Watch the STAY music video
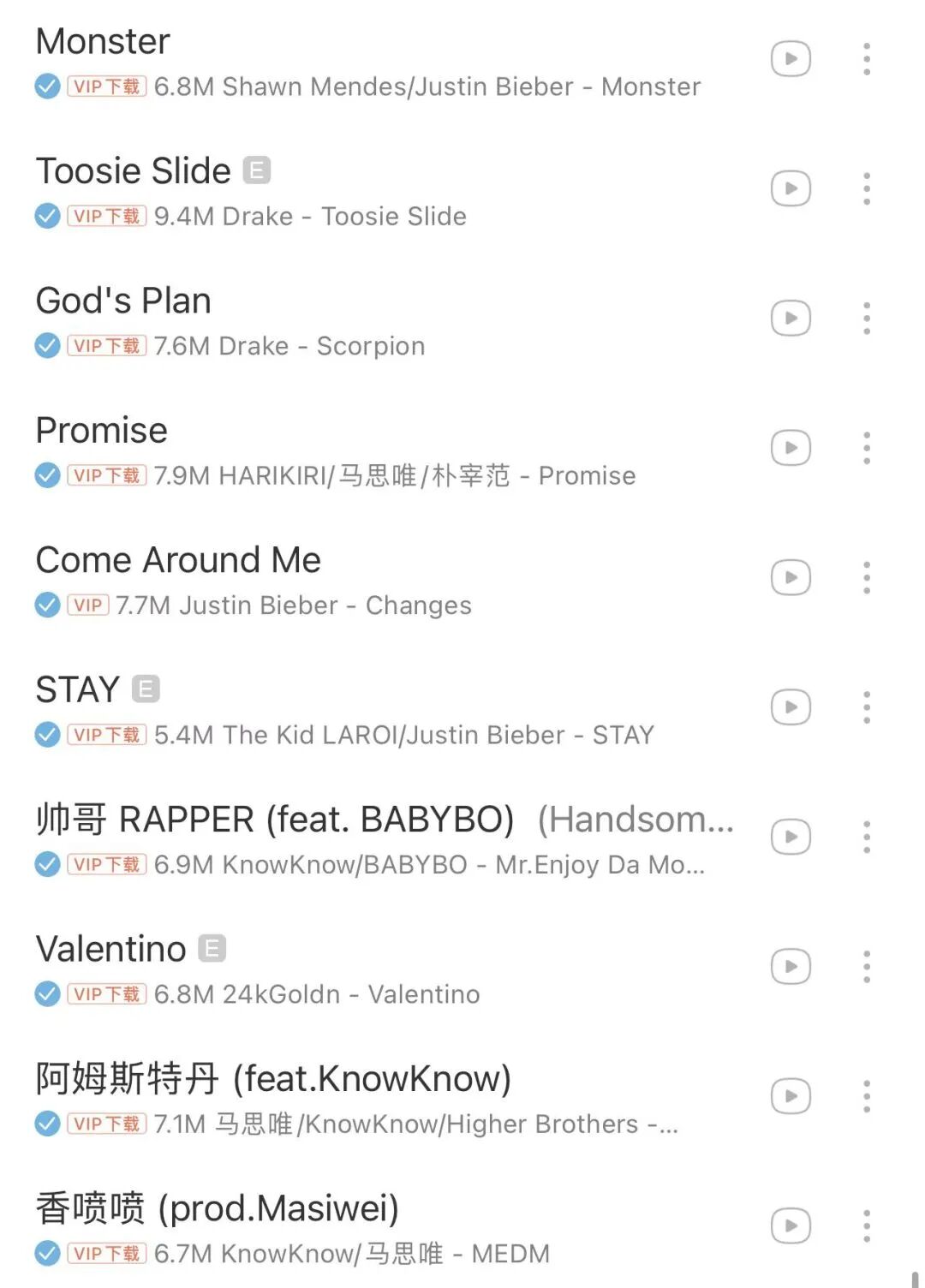 point(791,707)
